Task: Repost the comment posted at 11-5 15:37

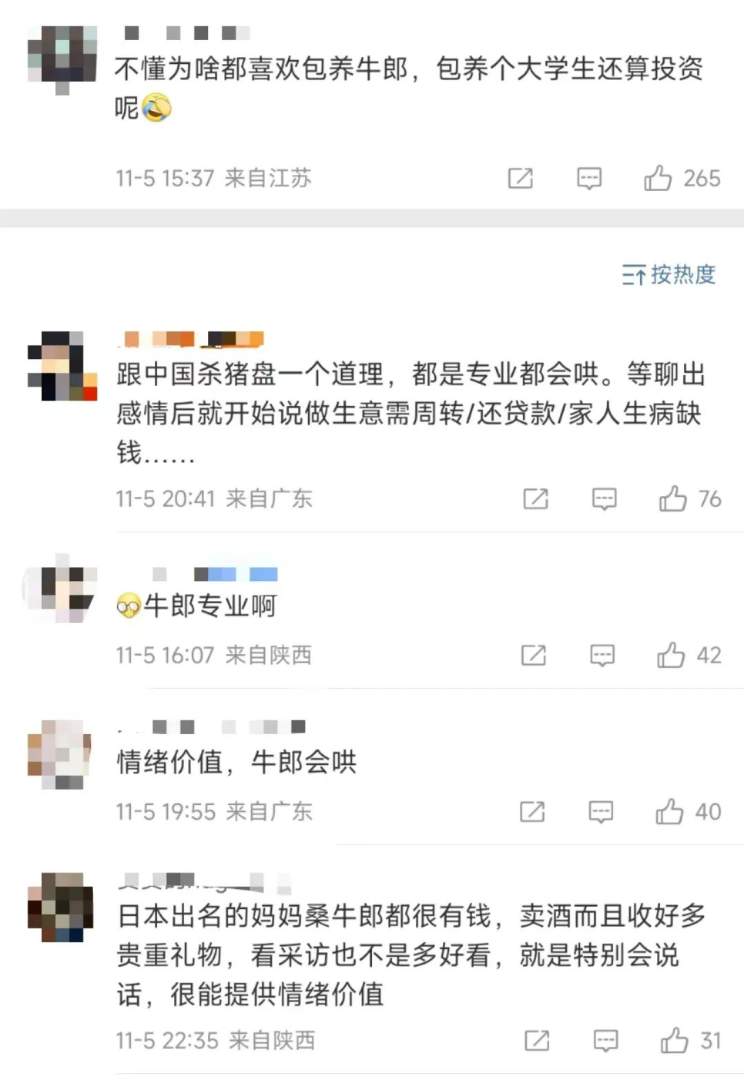Action: click(521, 178)
